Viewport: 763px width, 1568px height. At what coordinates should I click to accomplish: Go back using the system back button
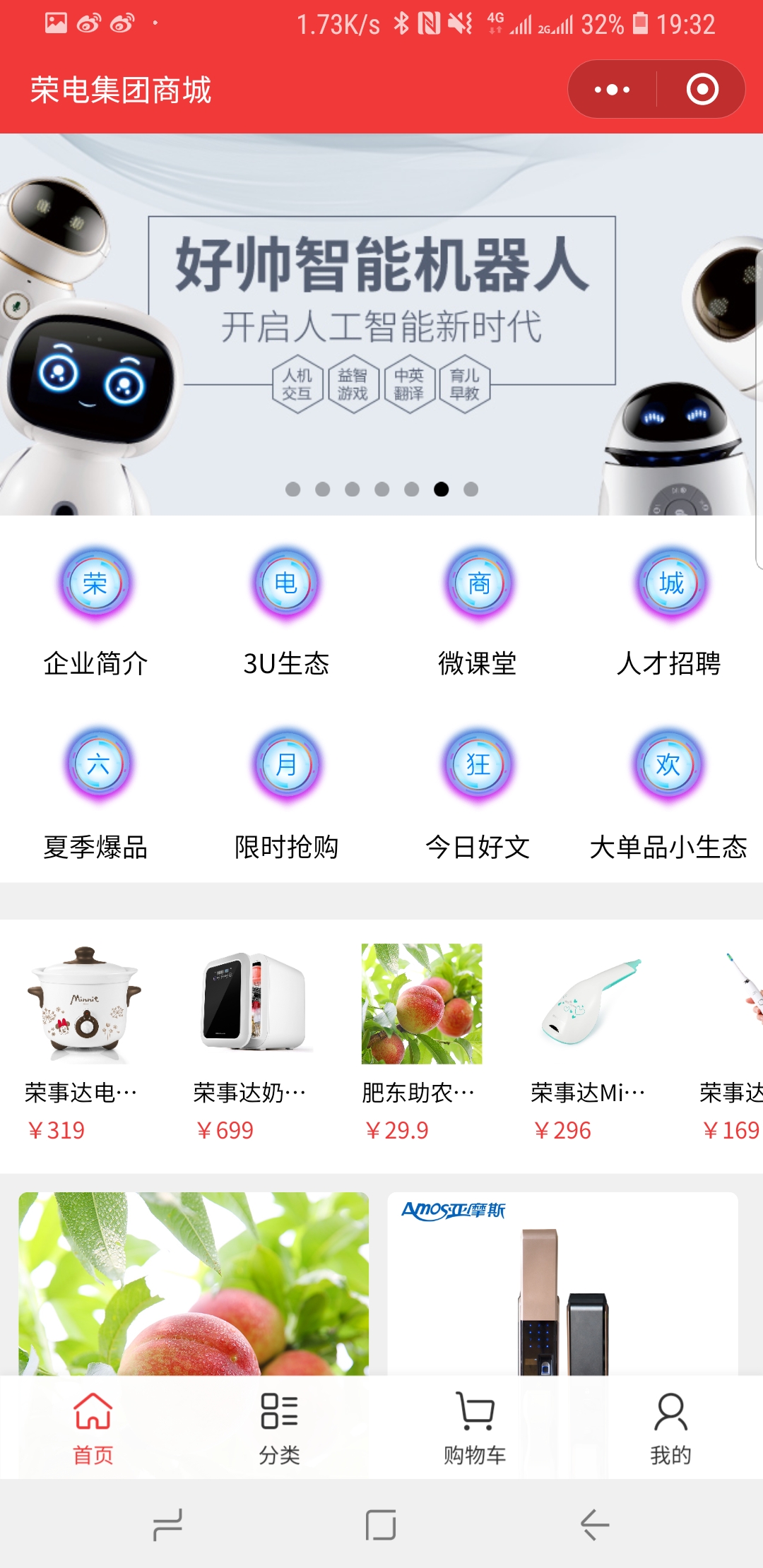coord(594,1524)
